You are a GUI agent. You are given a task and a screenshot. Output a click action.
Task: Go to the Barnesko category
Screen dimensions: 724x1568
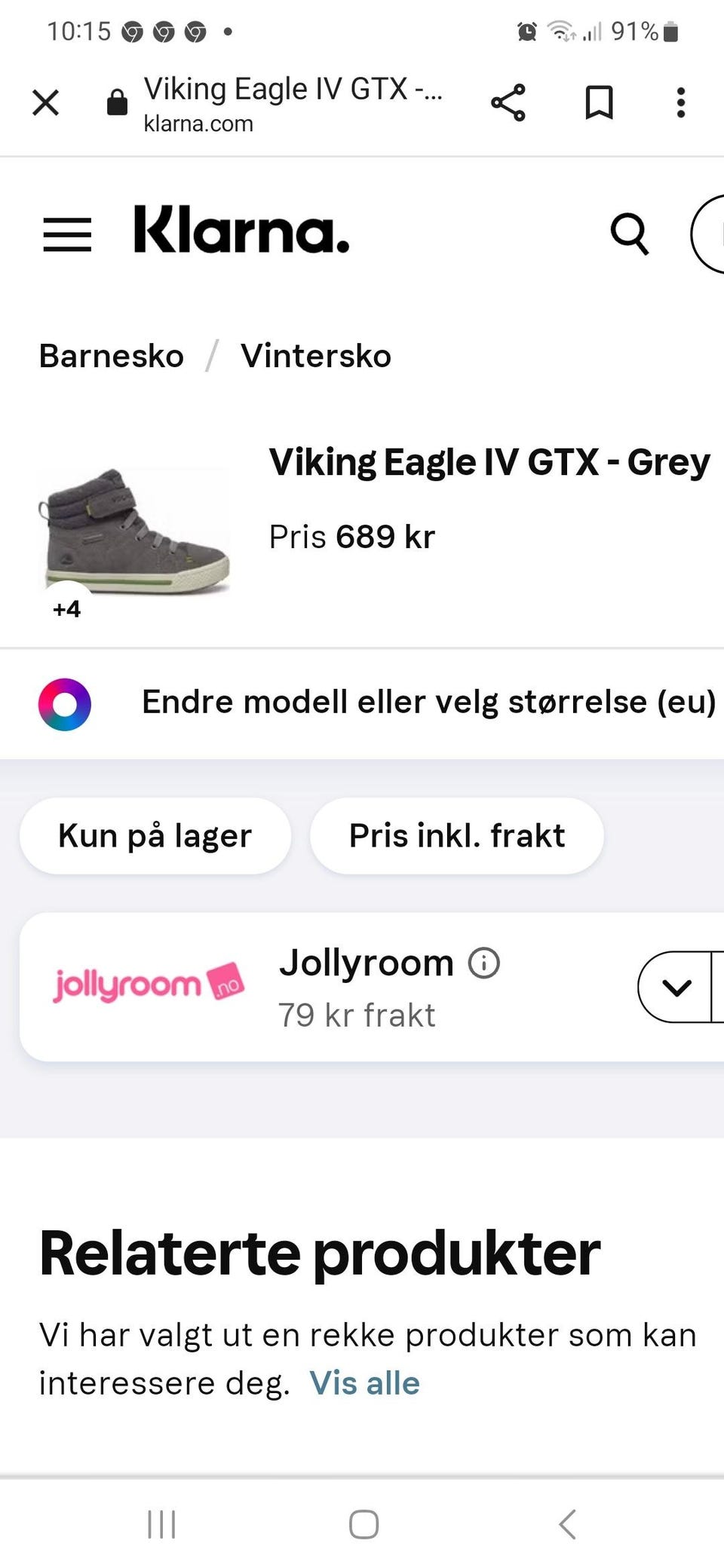112,356
